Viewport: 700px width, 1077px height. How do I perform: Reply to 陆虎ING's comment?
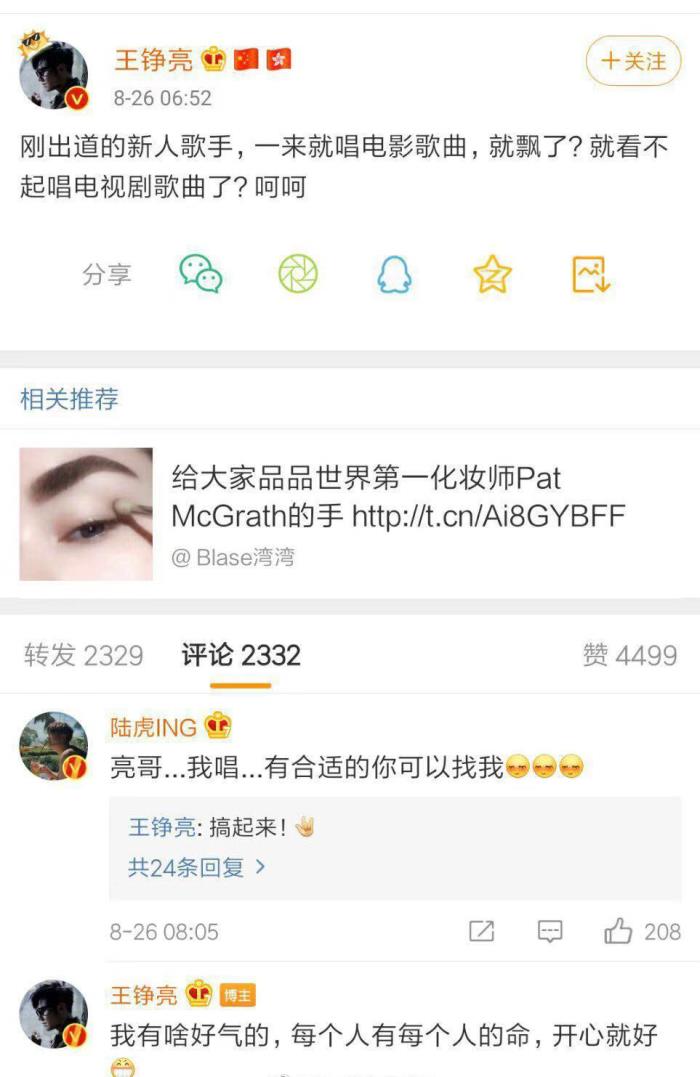click(x=550, y=932)
